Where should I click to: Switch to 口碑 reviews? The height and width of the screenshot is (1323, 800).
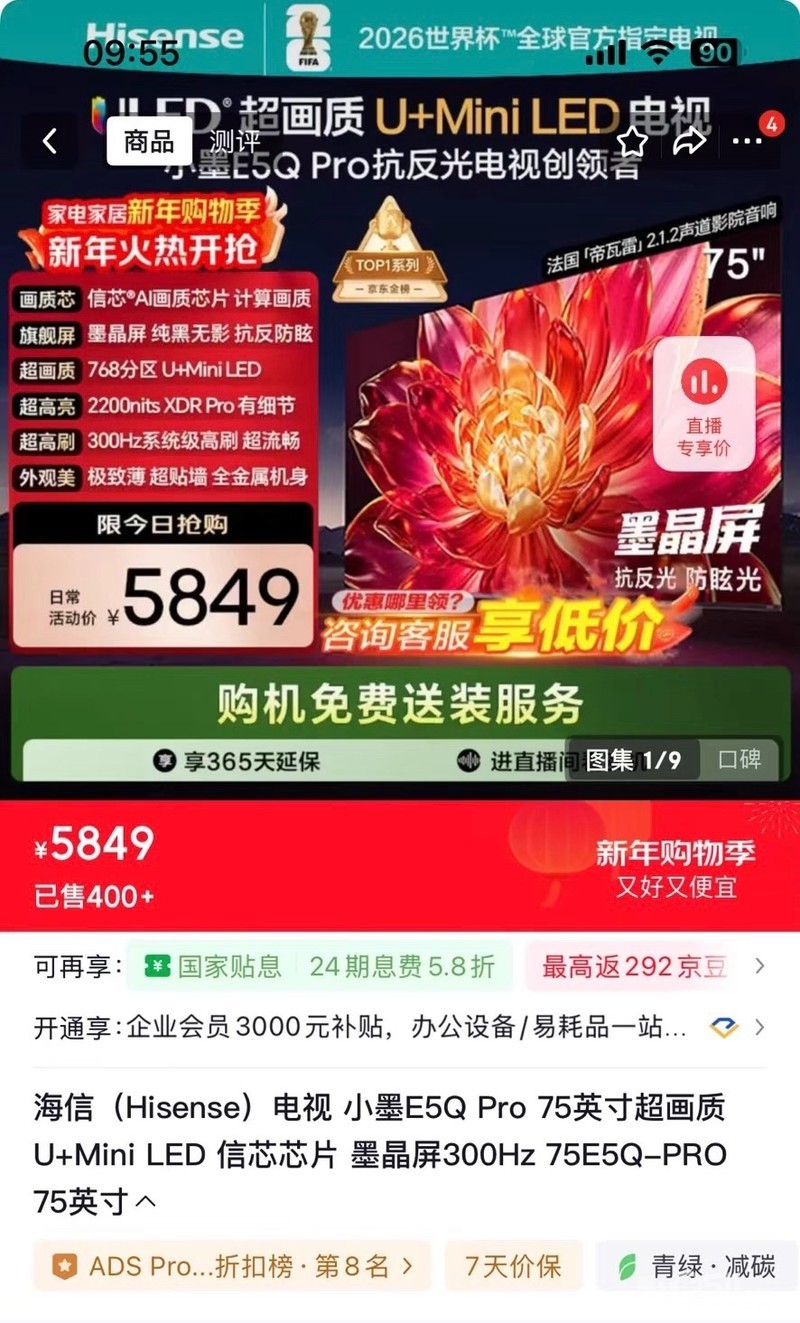(739, 760)
